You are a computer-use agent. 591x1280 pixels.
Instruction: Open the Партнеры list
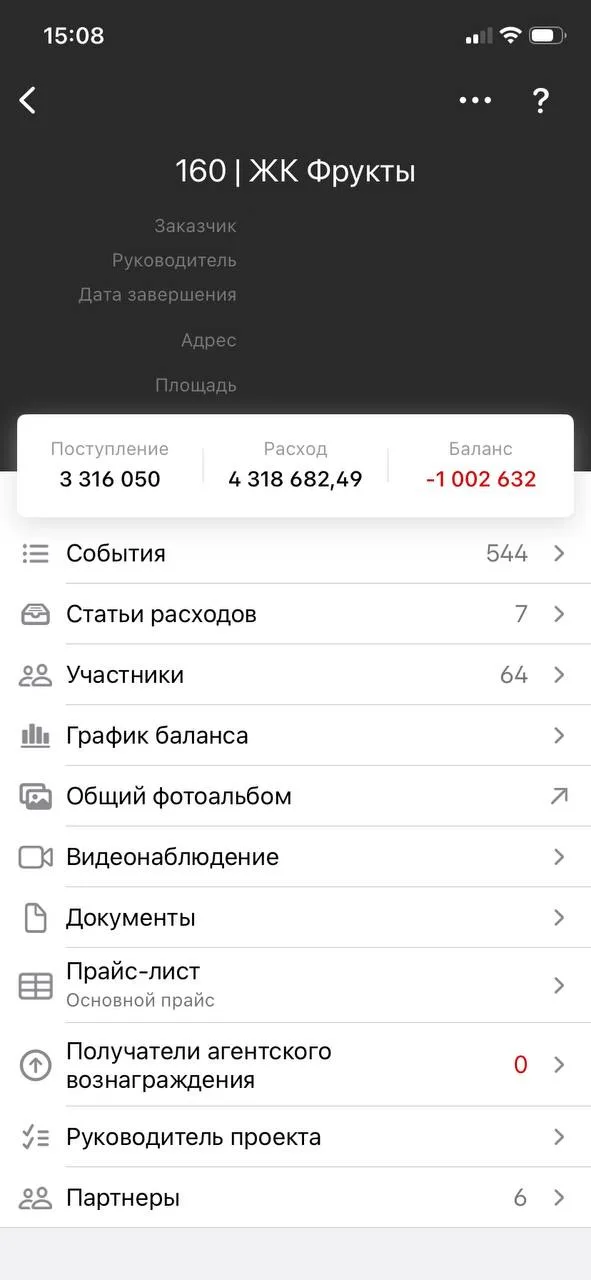click(x=295, y=1198)
